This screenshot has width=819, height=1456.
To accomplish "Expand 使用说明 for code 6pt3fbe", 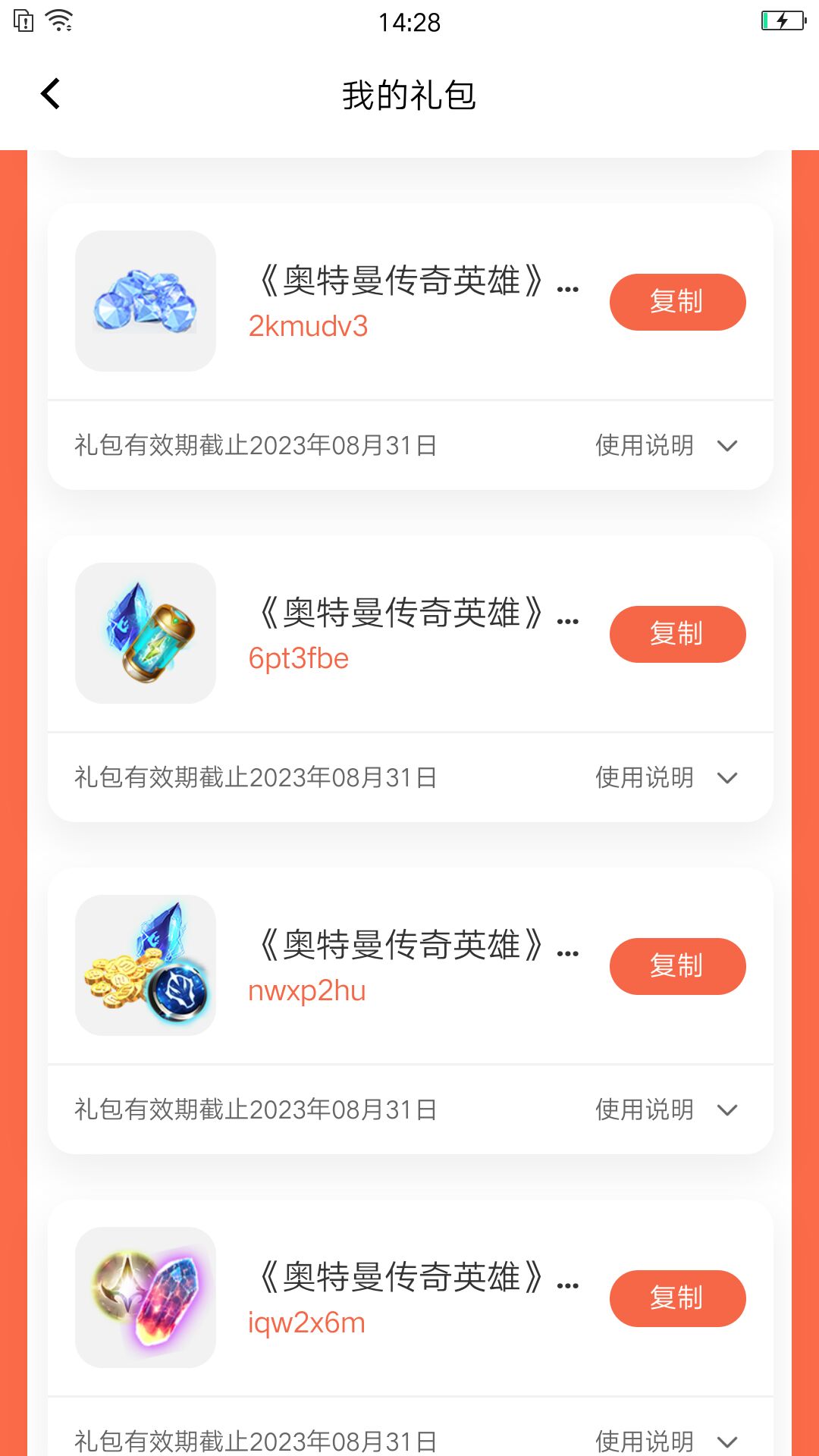I will click(666, 778).
